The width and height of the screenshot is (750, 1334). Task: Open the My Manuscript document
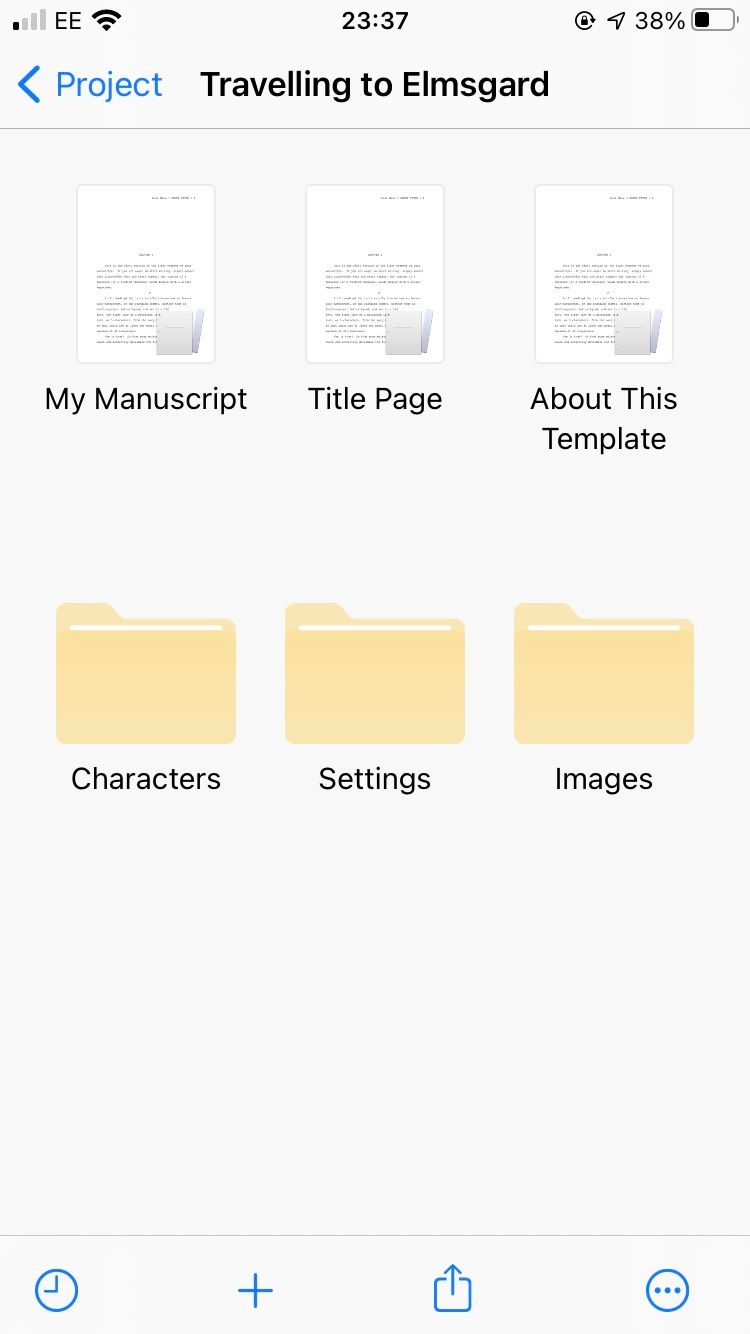click(x=146, y=273)
